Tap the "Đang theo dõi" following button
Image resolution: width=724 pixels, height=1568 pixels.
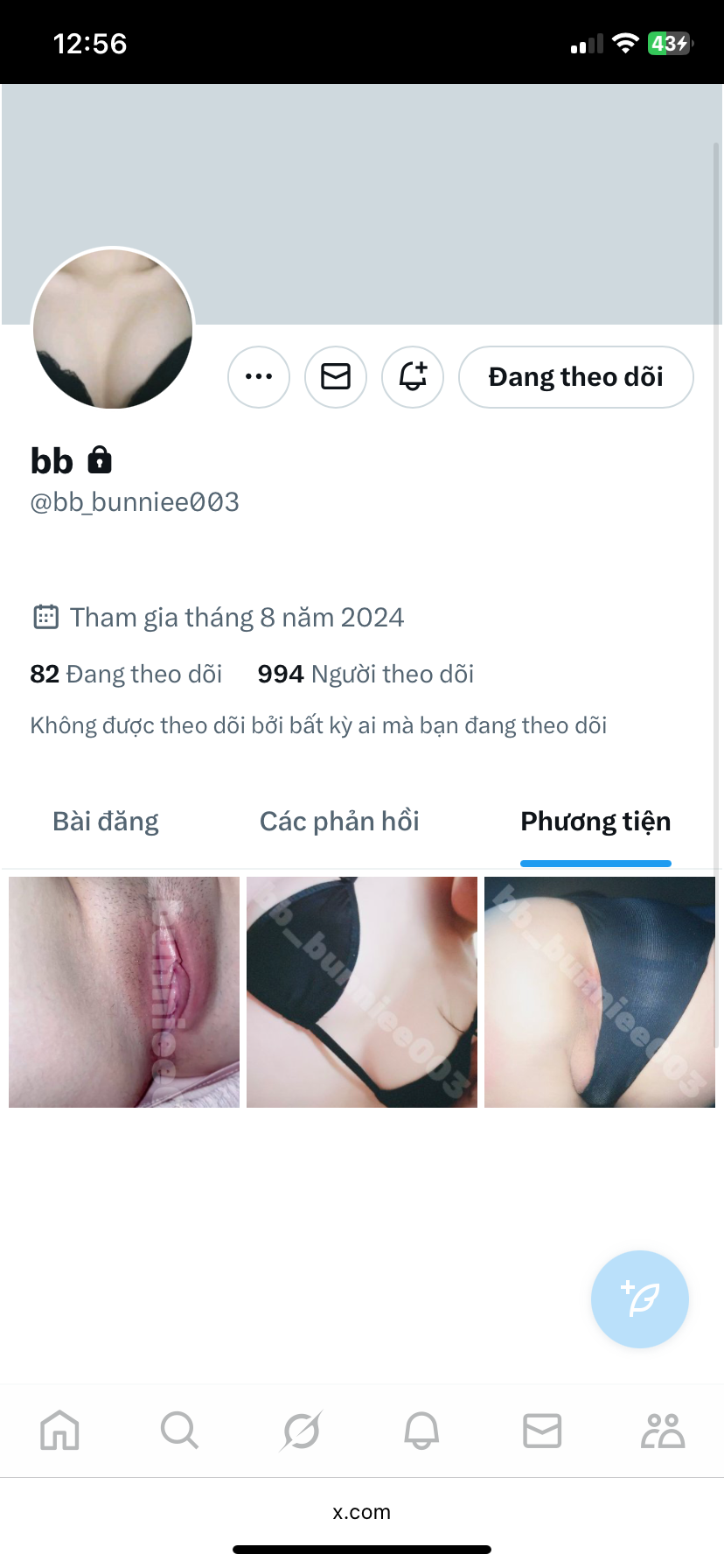(x=575, y=377)
